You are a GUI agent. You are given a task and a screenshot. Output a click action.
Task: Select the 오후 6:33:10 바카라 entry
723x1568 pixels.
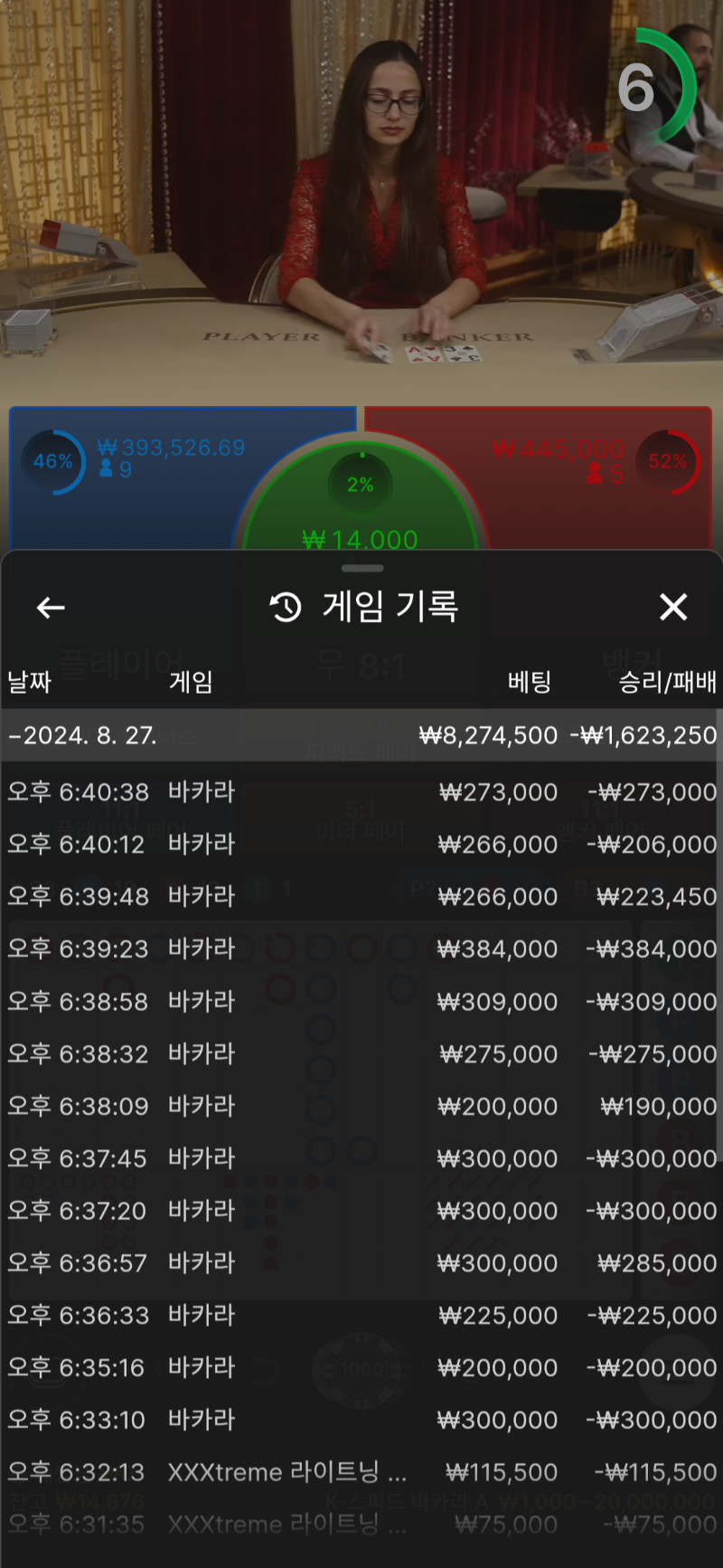tap(361, 1421)
